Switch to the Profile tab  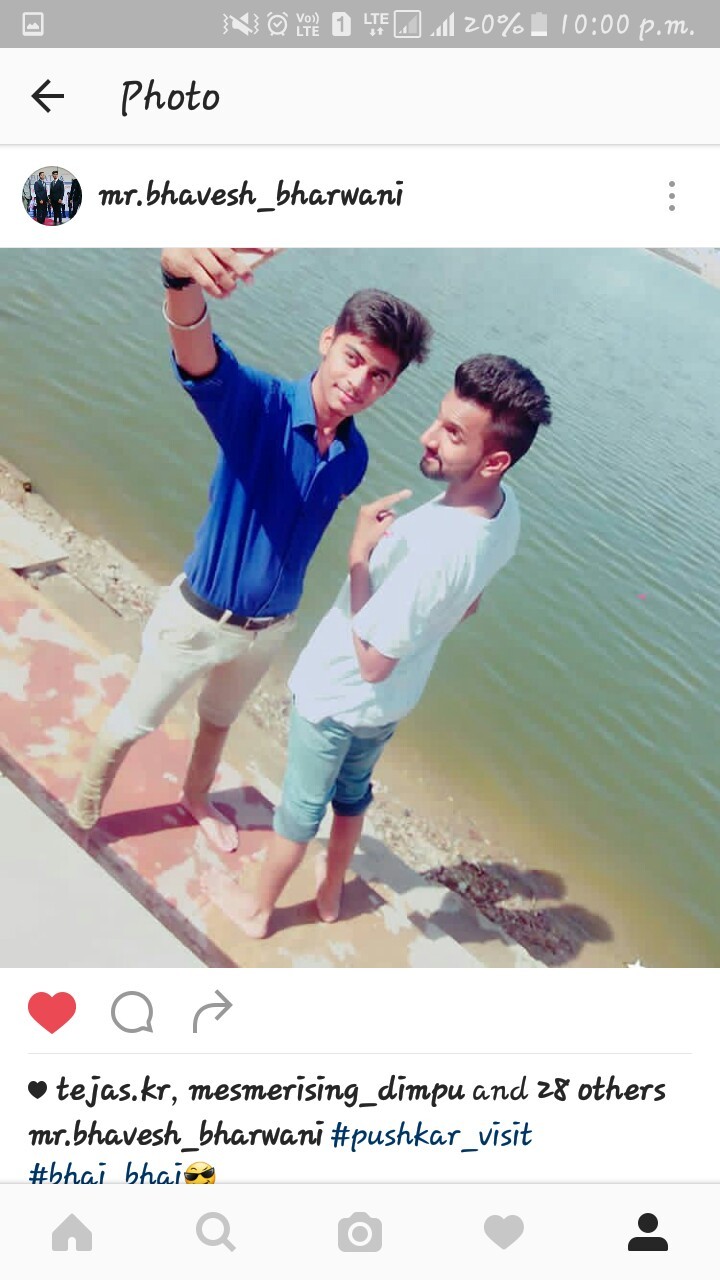[648, 1232]
